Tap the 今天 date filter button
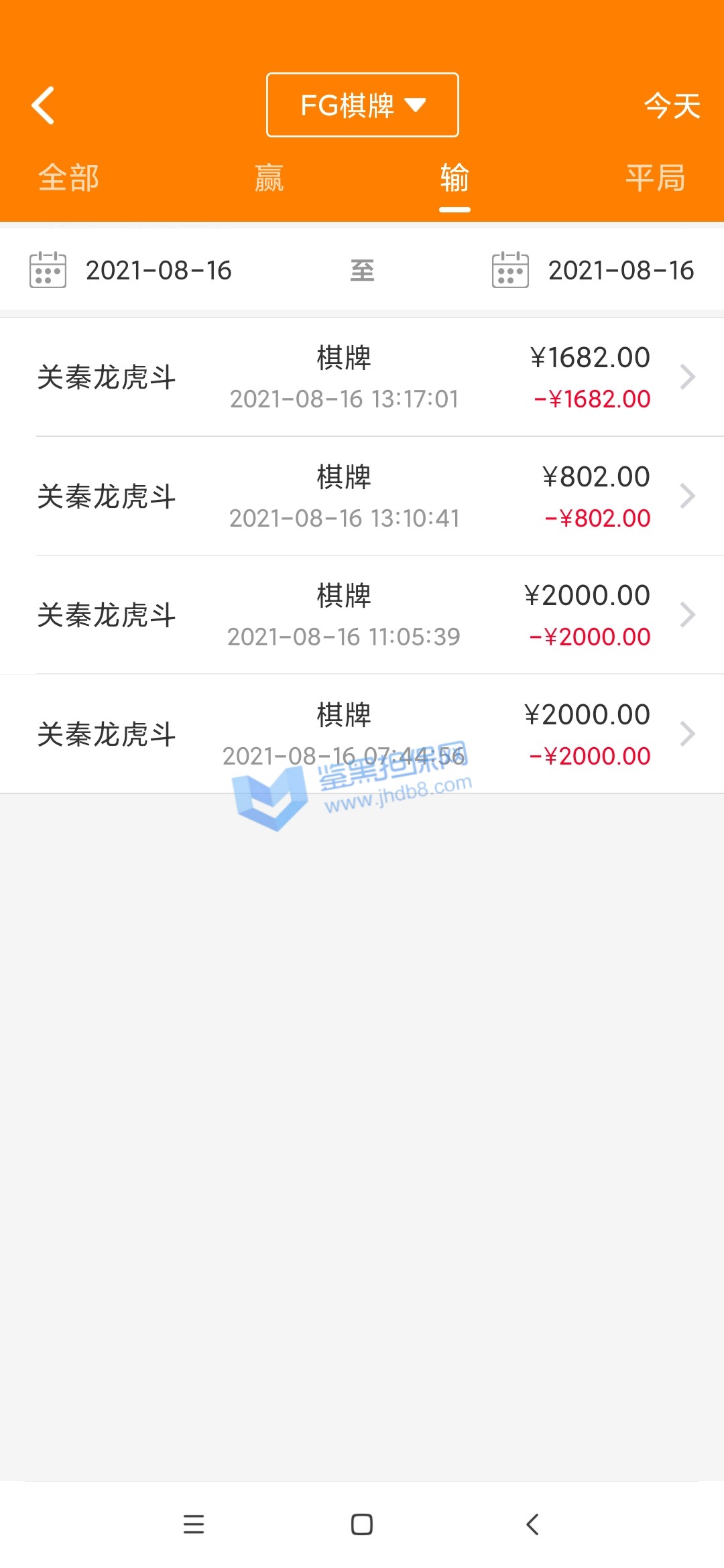The width and height of the screenshot is (724, 1568). (672, 106)
